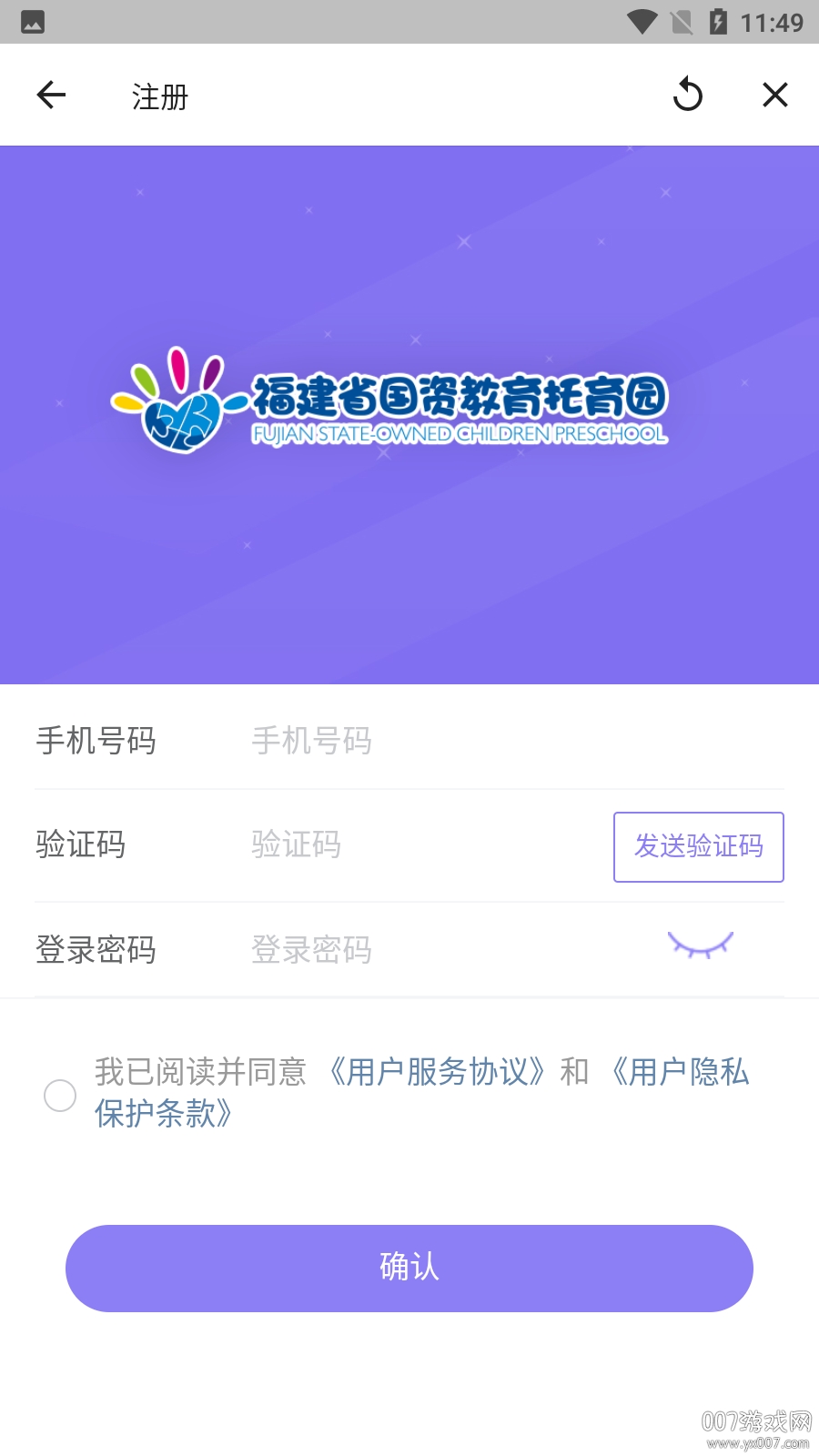The height and width of the screenshot is (1456, 819).
Task: Click the refresh icon in the top bar
Action: [688, 95]
